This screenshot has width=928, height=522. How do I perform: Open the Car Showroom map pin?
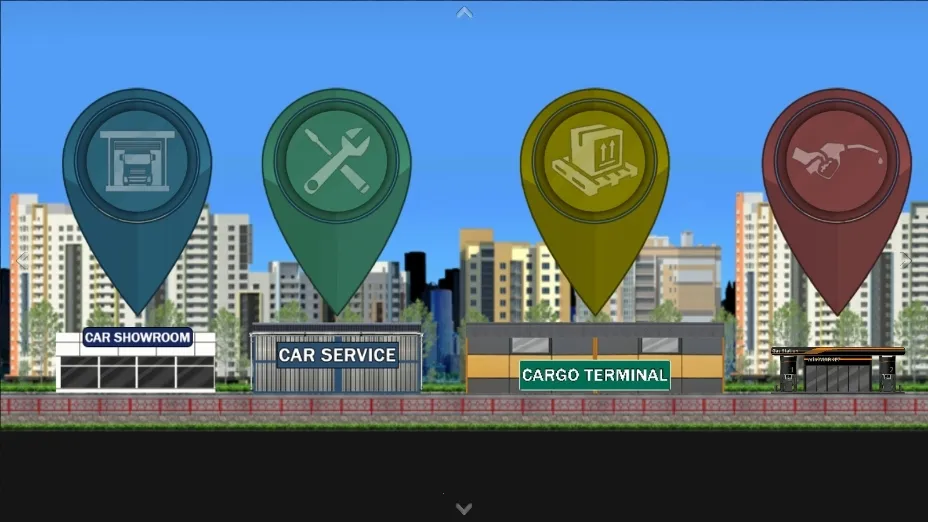tap(137, 160)
